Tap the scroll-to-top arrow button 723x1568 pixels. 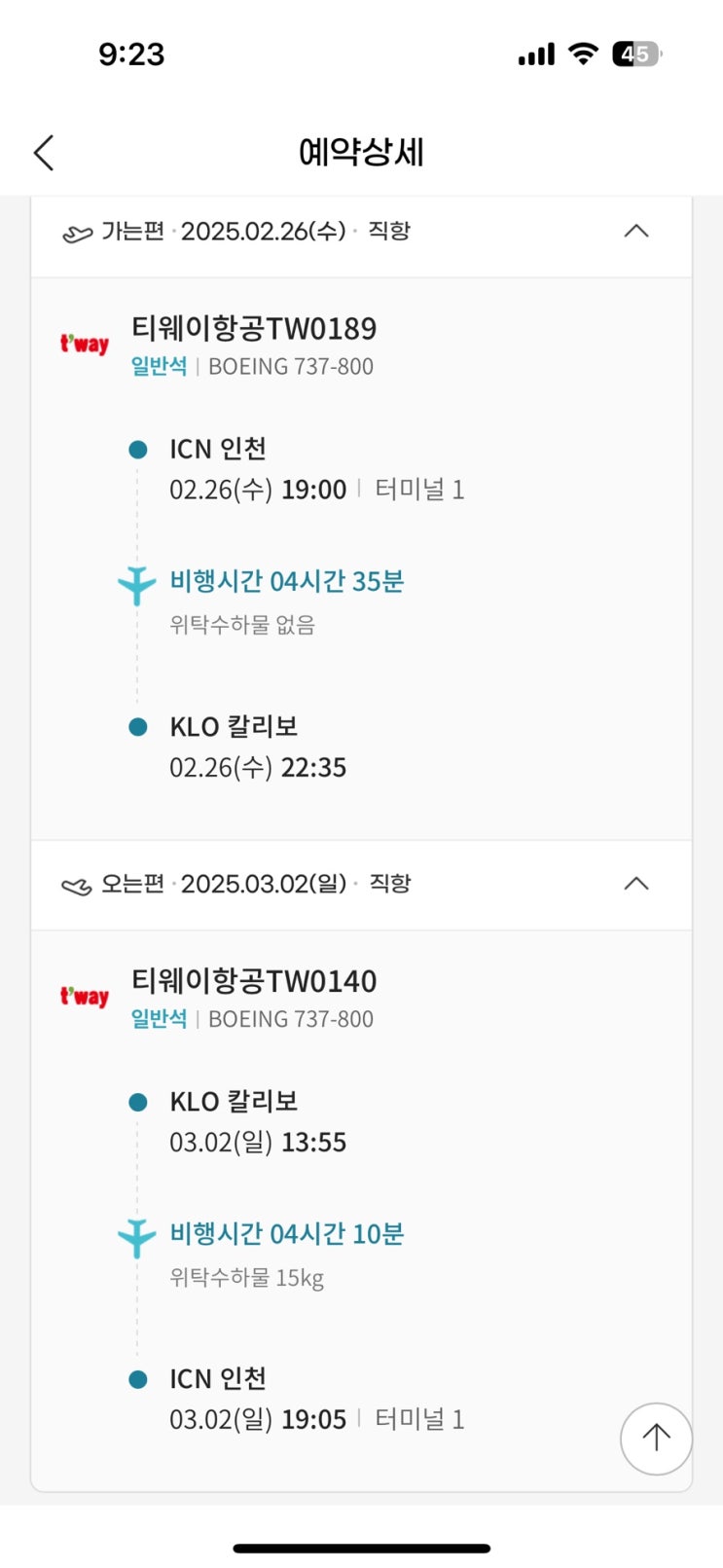(x=656, y=1438)
